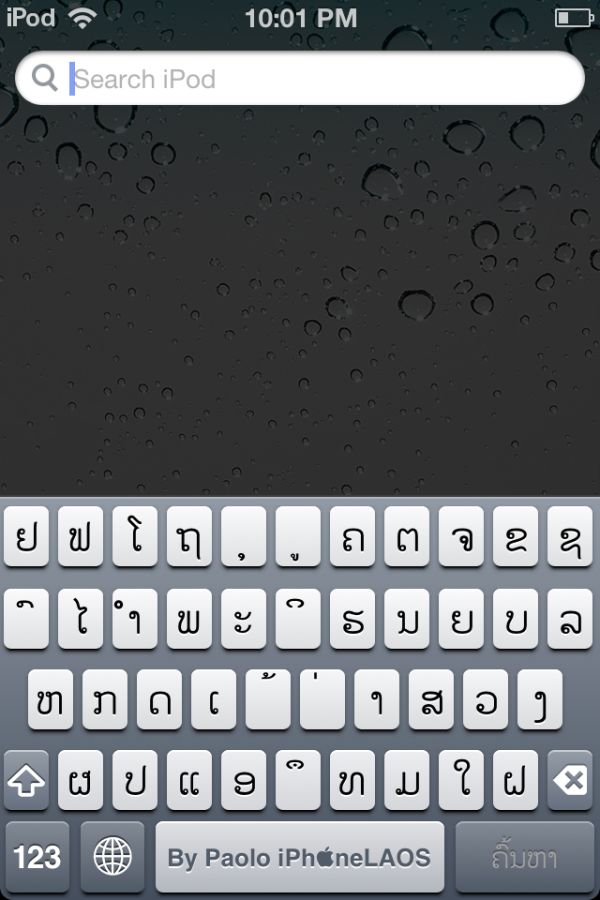
Task: Tap the Lao search key ຄົ້ນຫາ
Action: pyautogui.click(x=525, y=857)
